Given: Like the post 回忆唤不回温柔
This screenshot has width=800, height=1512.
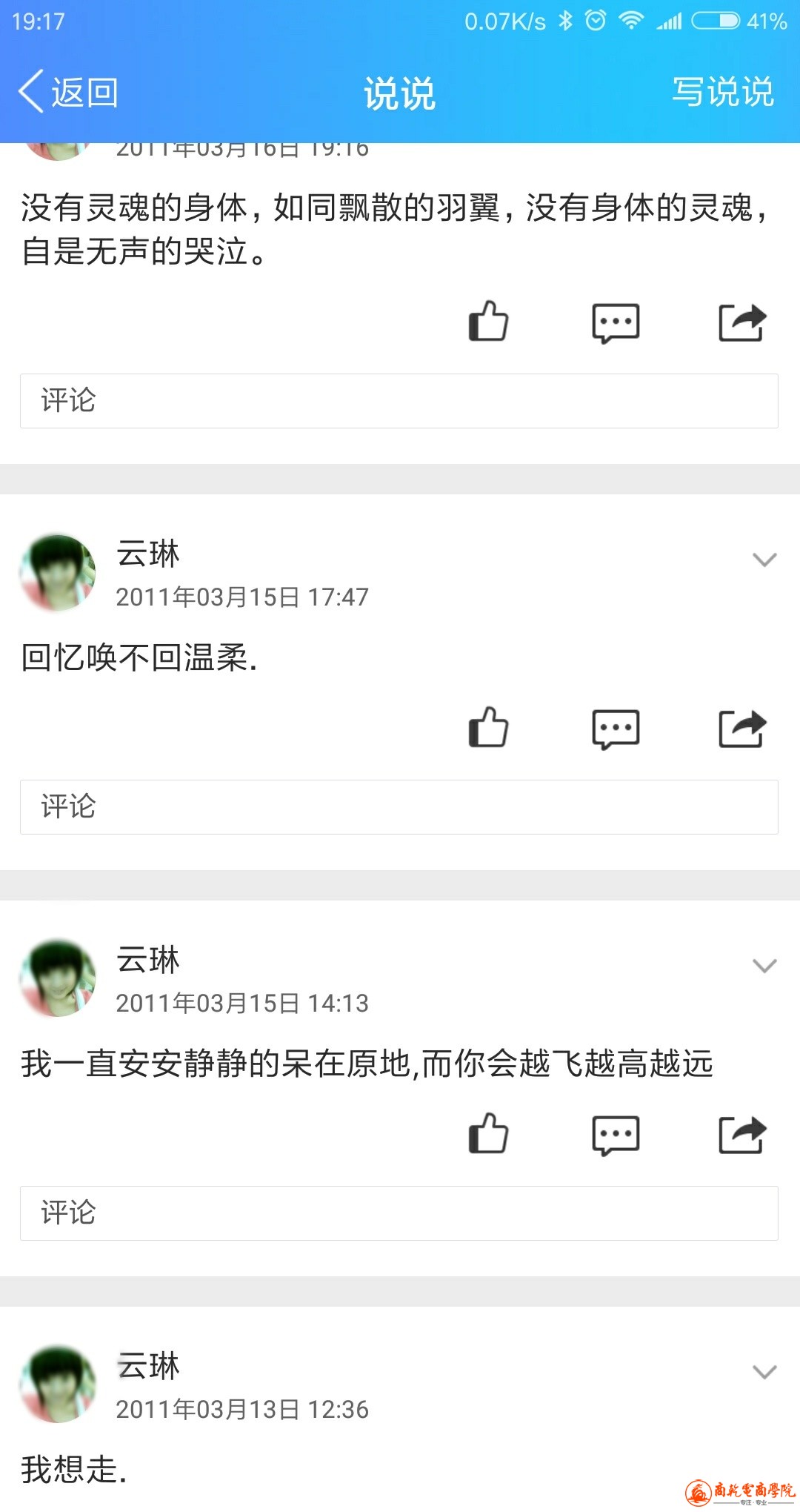Looking at the screenshot, I should pyautogui.click(x=489, y=728).
